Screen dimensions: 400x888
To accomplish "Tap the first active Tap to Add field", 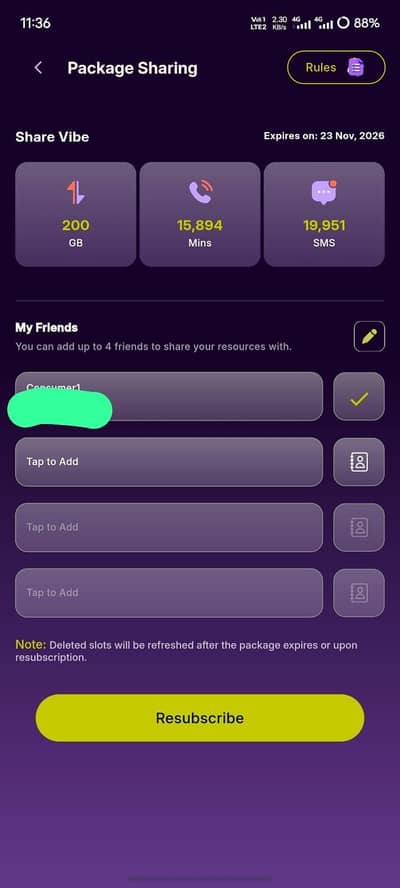I will [169, 462].
